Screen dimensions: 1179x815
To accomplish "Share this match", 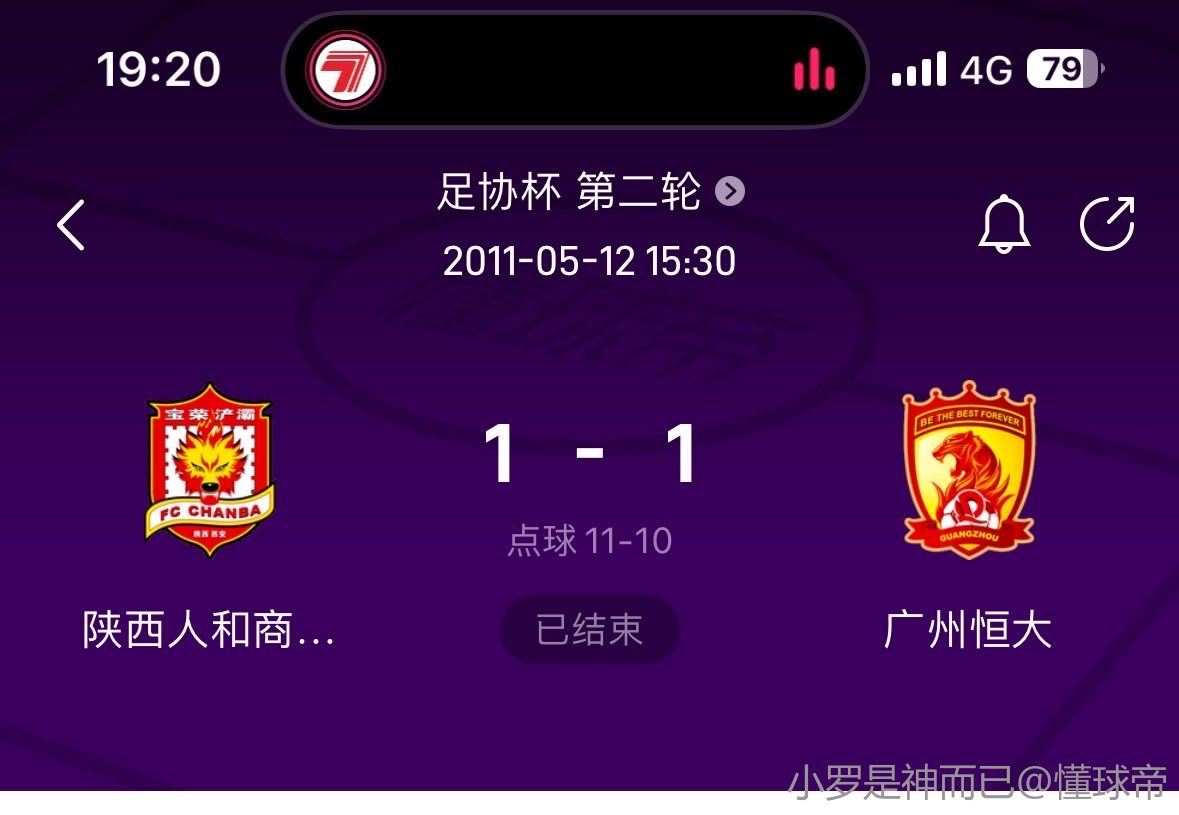I will pos(1107,224).
